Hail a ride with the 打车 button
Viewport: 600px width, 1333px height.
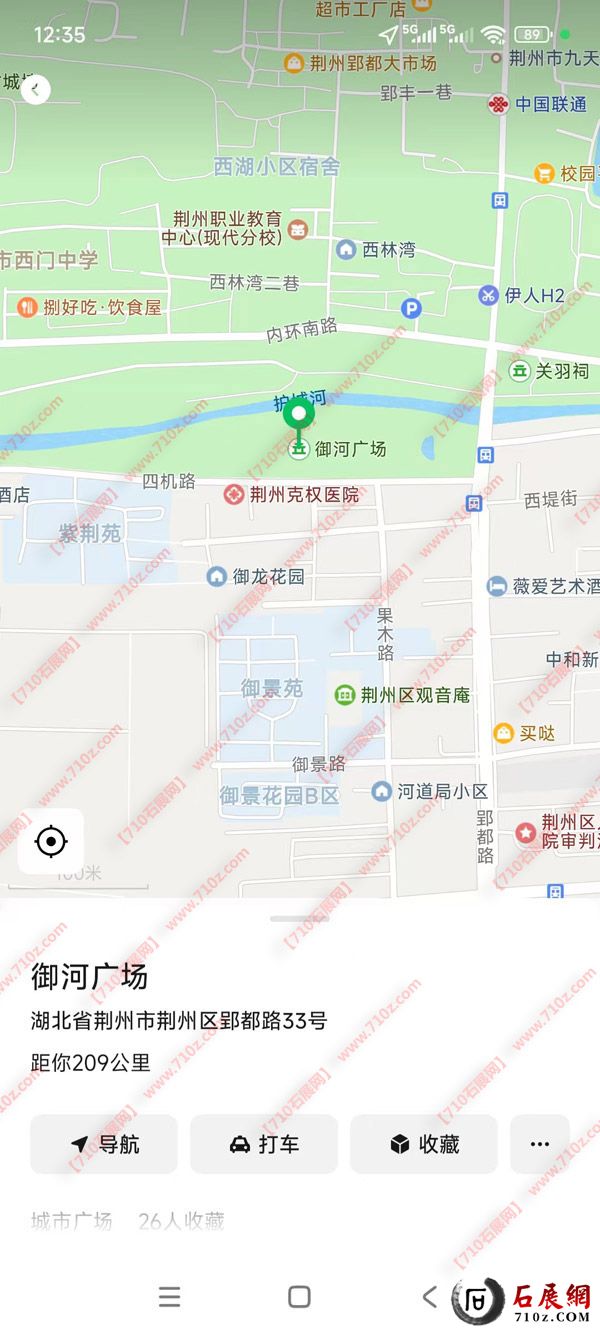tap(264, 1144)
